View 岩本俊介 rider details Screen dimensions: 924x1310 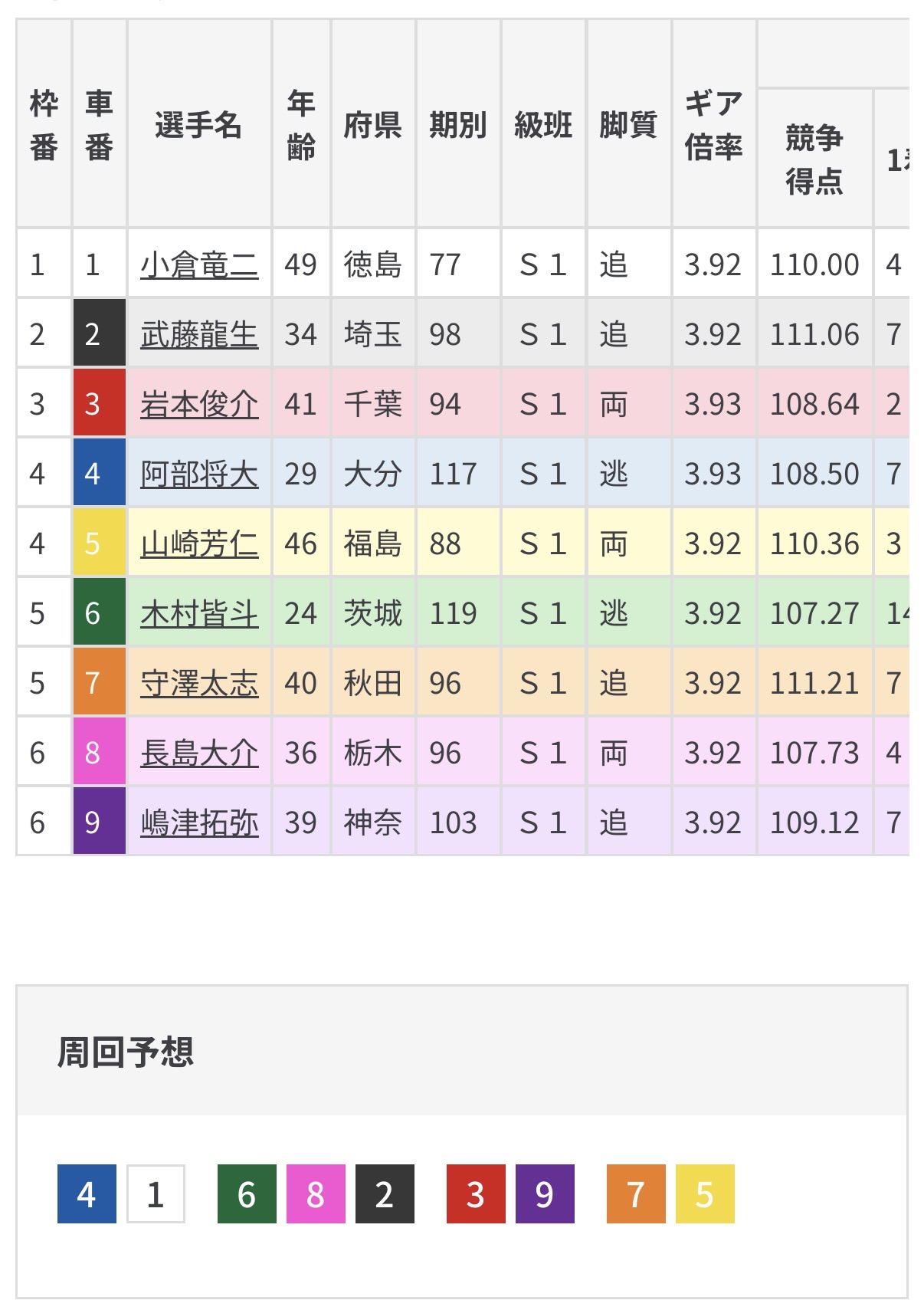point(199,404)
